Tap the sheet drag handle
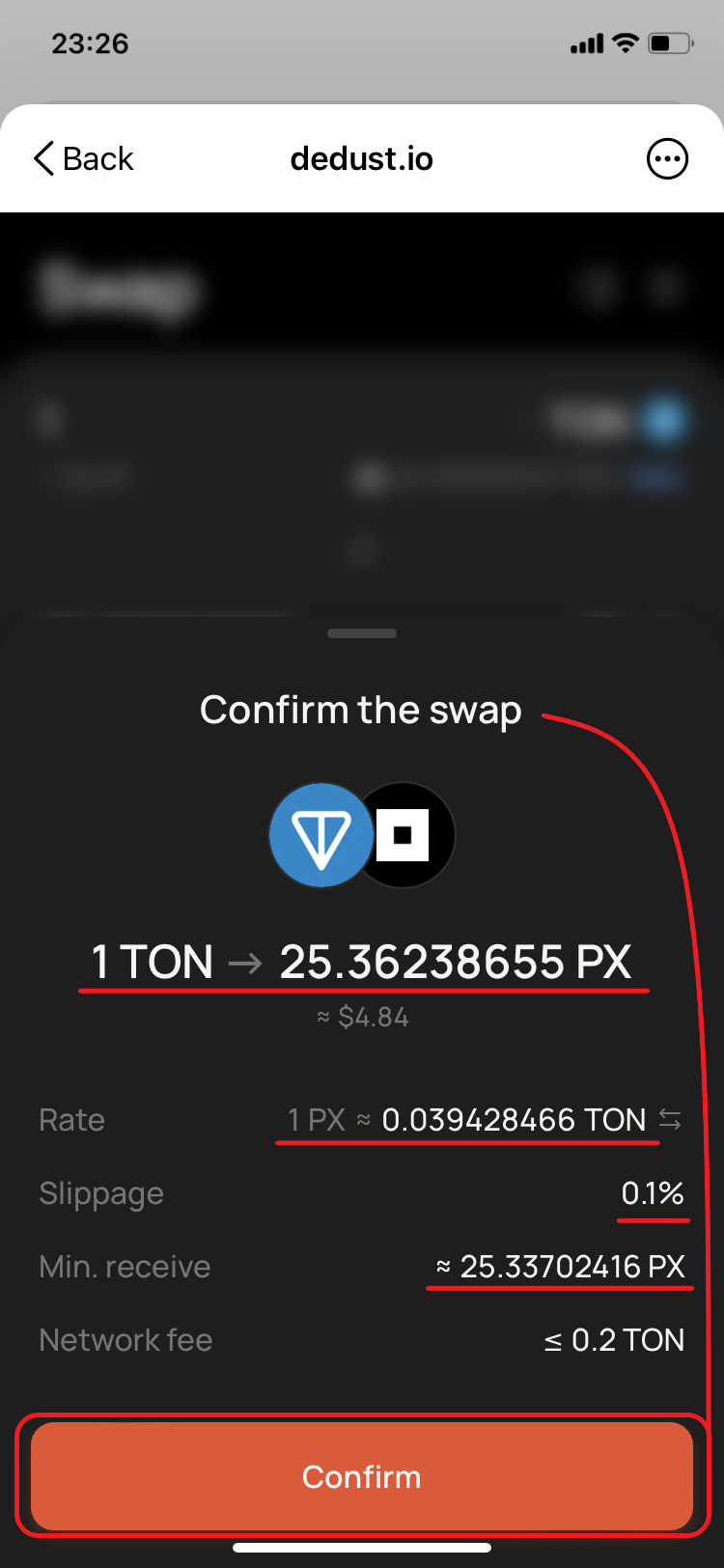 pyautogui.click(x=362, y=633)
